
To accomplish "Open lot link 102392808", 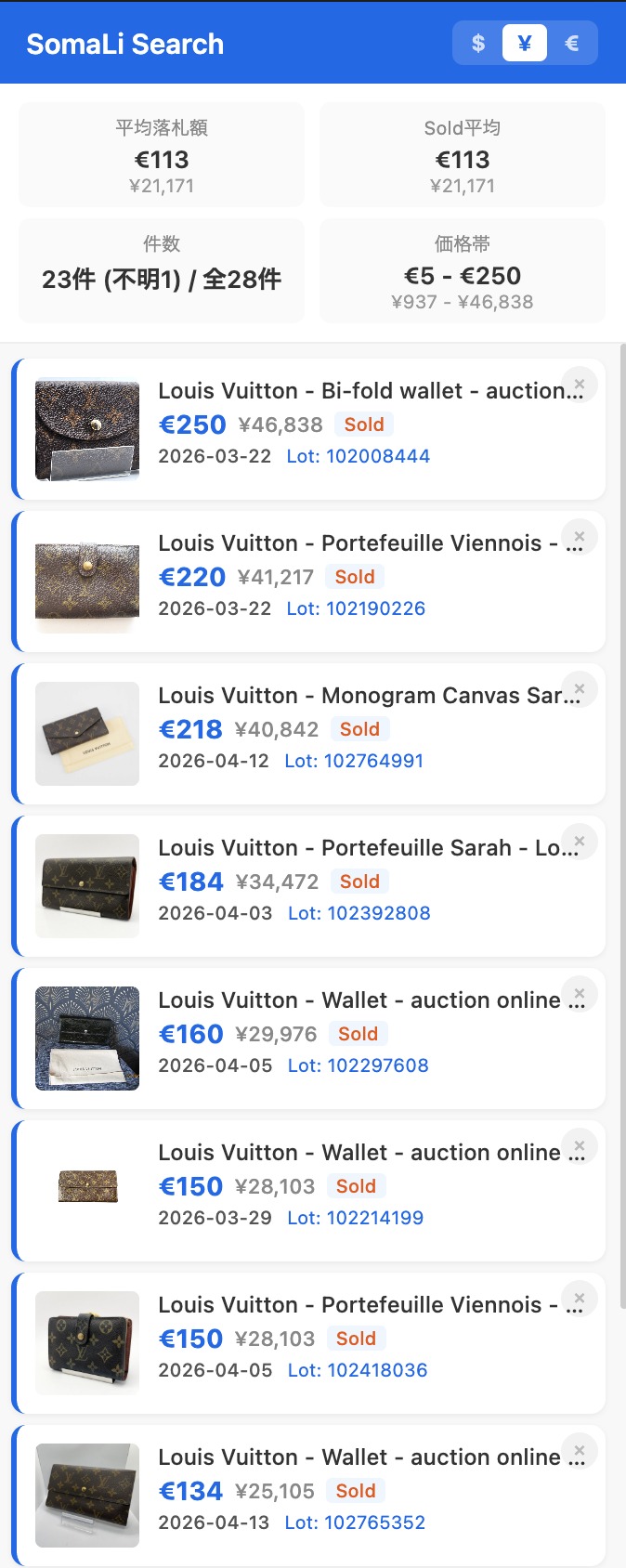I will (359, 913).
